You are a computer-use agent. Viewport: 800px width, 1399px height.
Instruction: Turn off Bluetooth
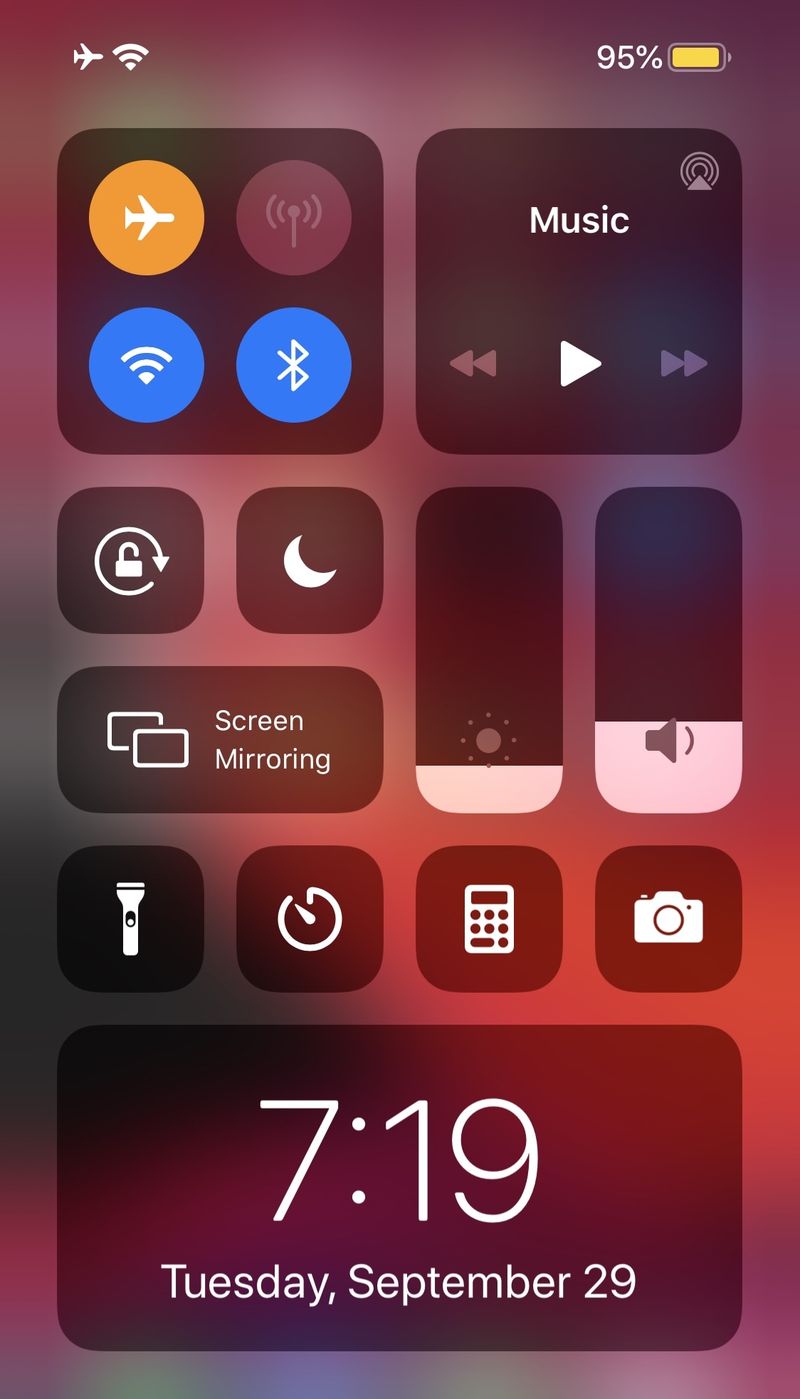tap(293, 365)
